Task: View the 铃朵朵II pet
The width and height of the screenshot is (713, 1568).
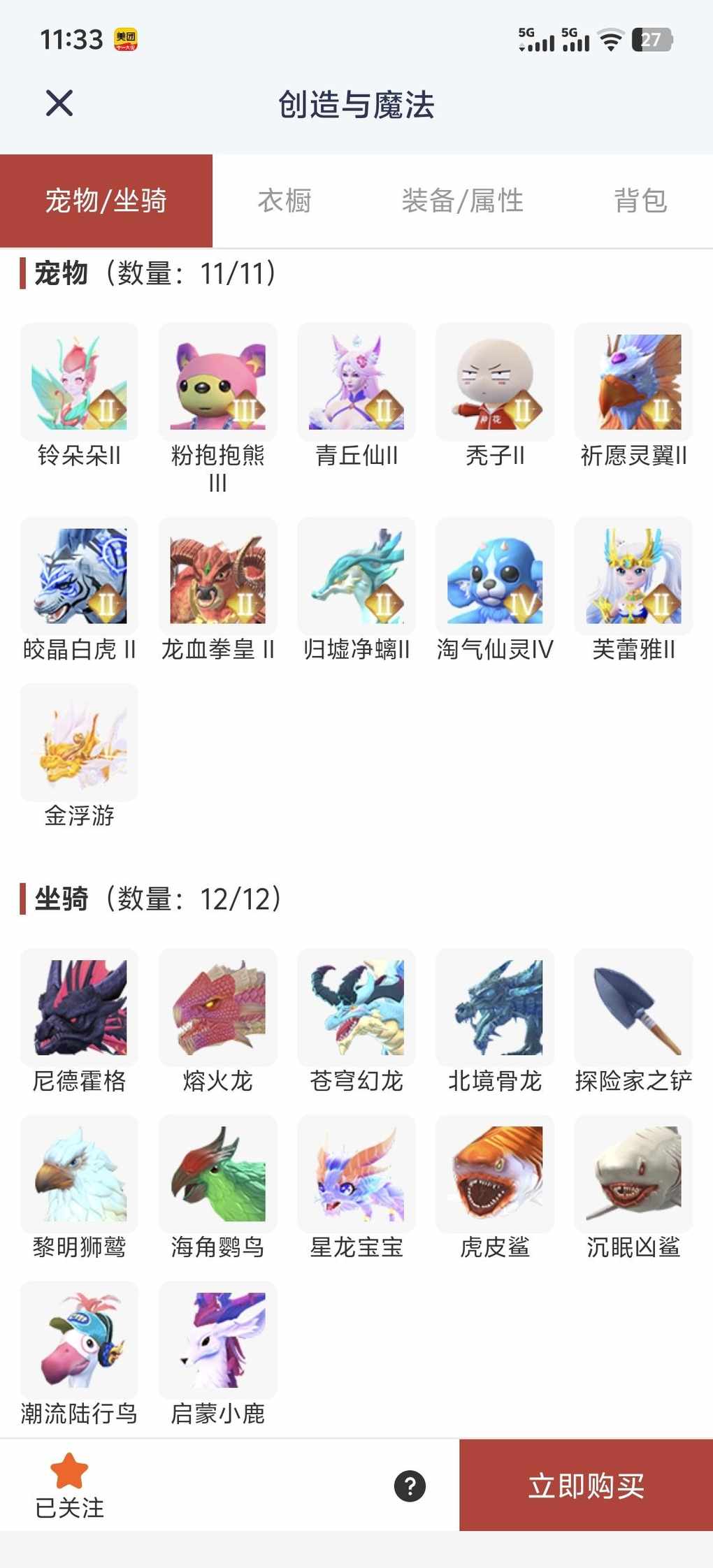Action: (79, 382)
